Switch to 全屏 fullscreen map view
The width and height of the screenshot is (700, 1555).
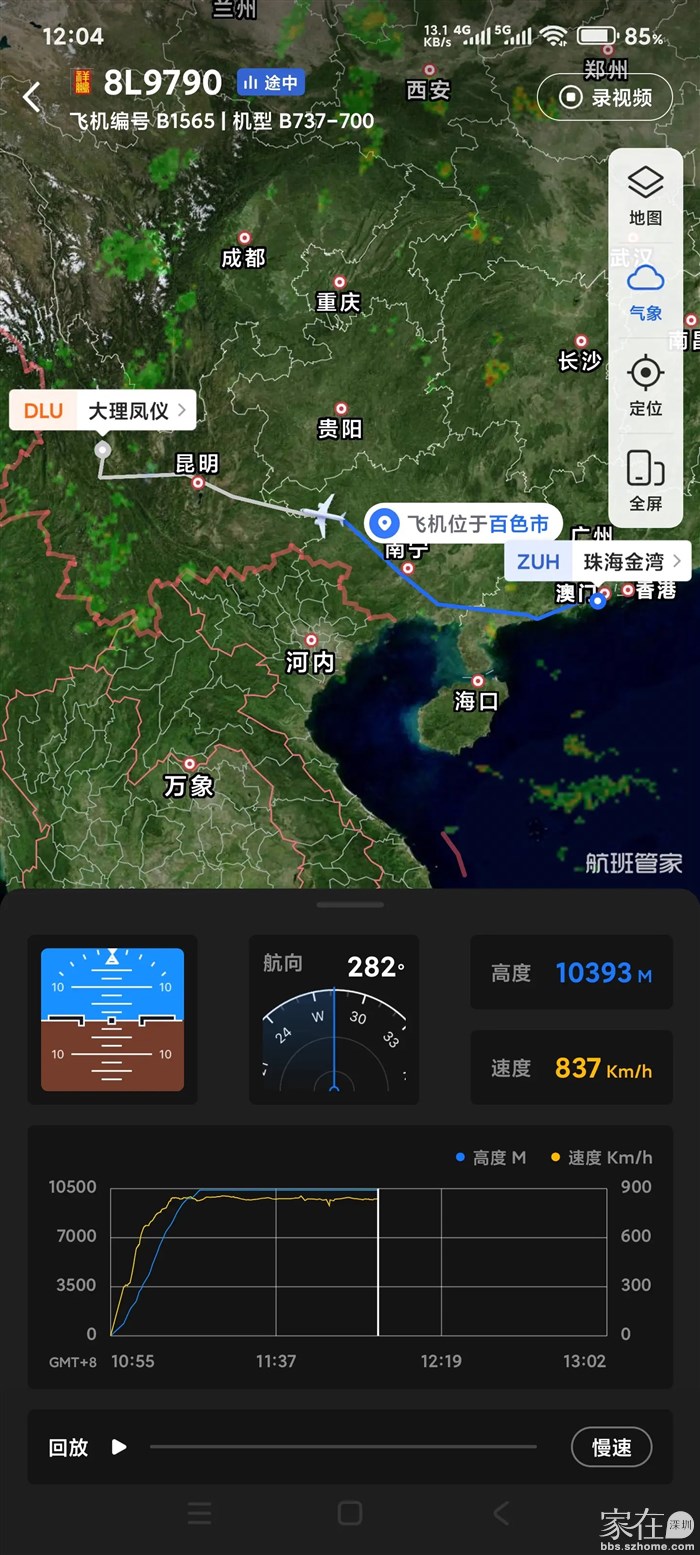pyautogui.click(x=645, y=481)
